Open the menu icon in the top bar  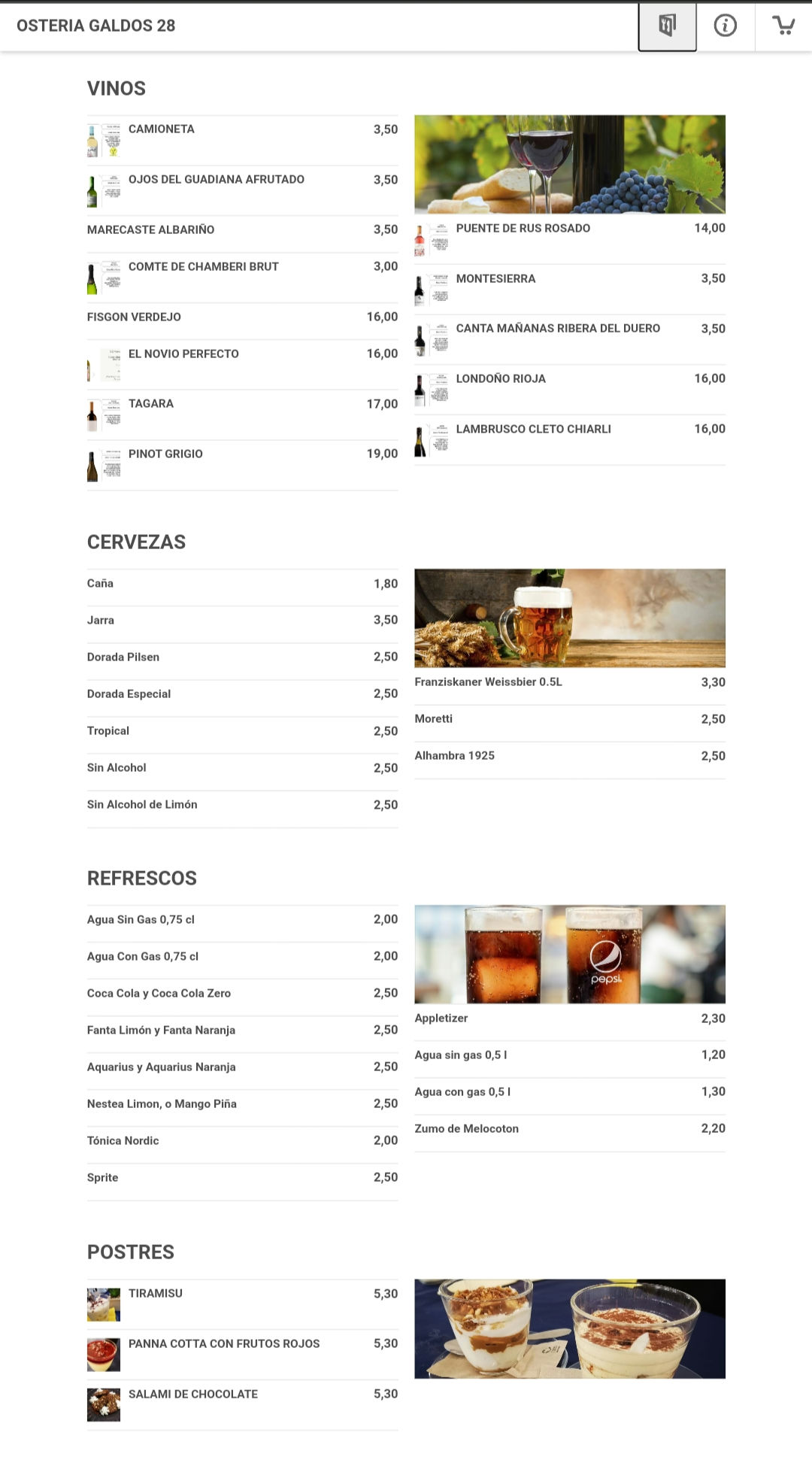click(667, 26)
